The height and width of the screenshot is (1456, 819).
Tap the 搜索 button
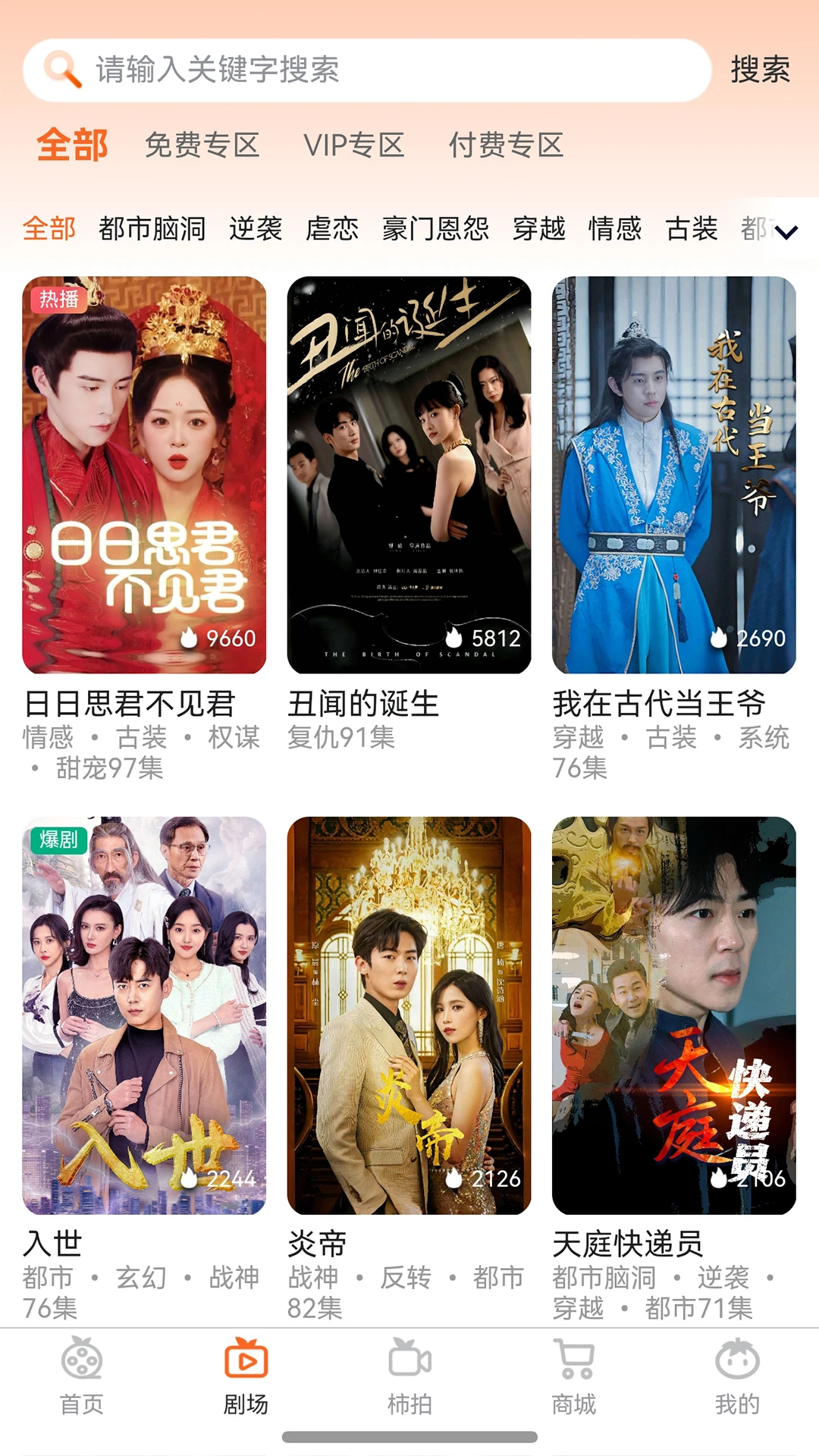click(x=760, y=70)
